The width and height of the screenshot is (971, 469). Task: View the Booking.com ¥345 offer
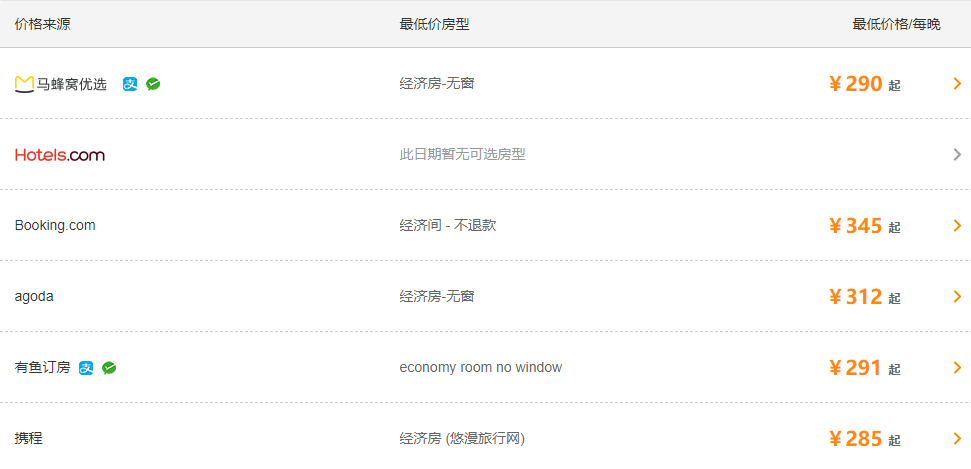coord(956,226)
